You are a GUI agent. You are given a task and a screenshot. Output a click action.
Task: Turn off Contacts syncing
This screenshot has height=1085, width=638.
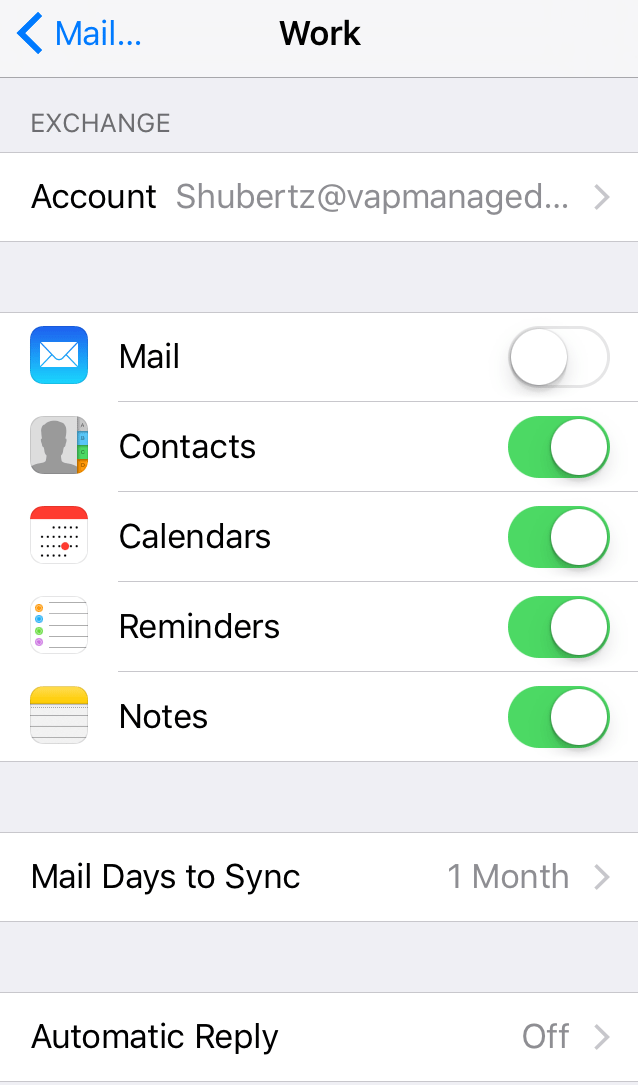pyautogui.click(x=558, y=447)
